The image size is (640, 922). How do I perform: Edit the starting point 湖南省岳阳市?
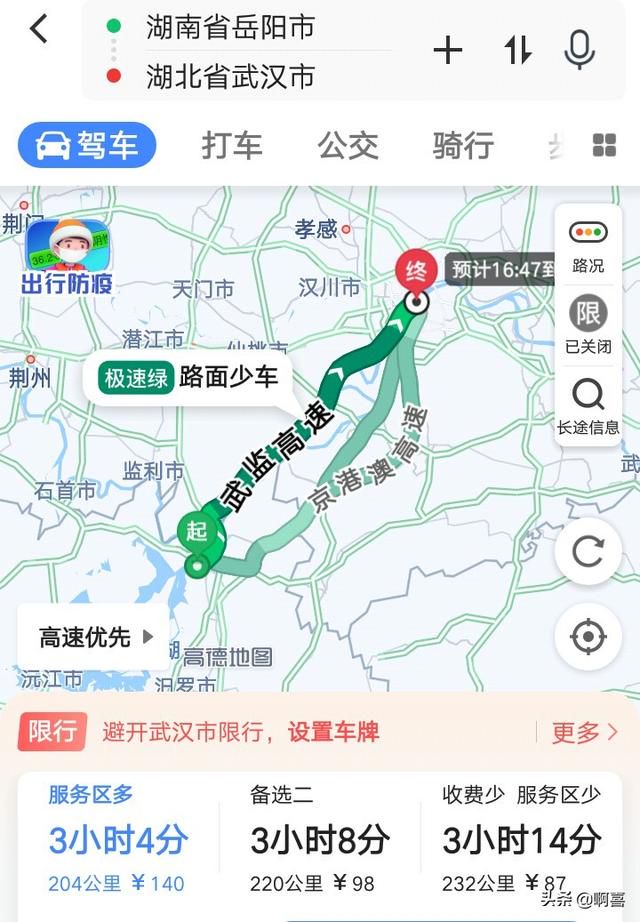pos(230,27)
